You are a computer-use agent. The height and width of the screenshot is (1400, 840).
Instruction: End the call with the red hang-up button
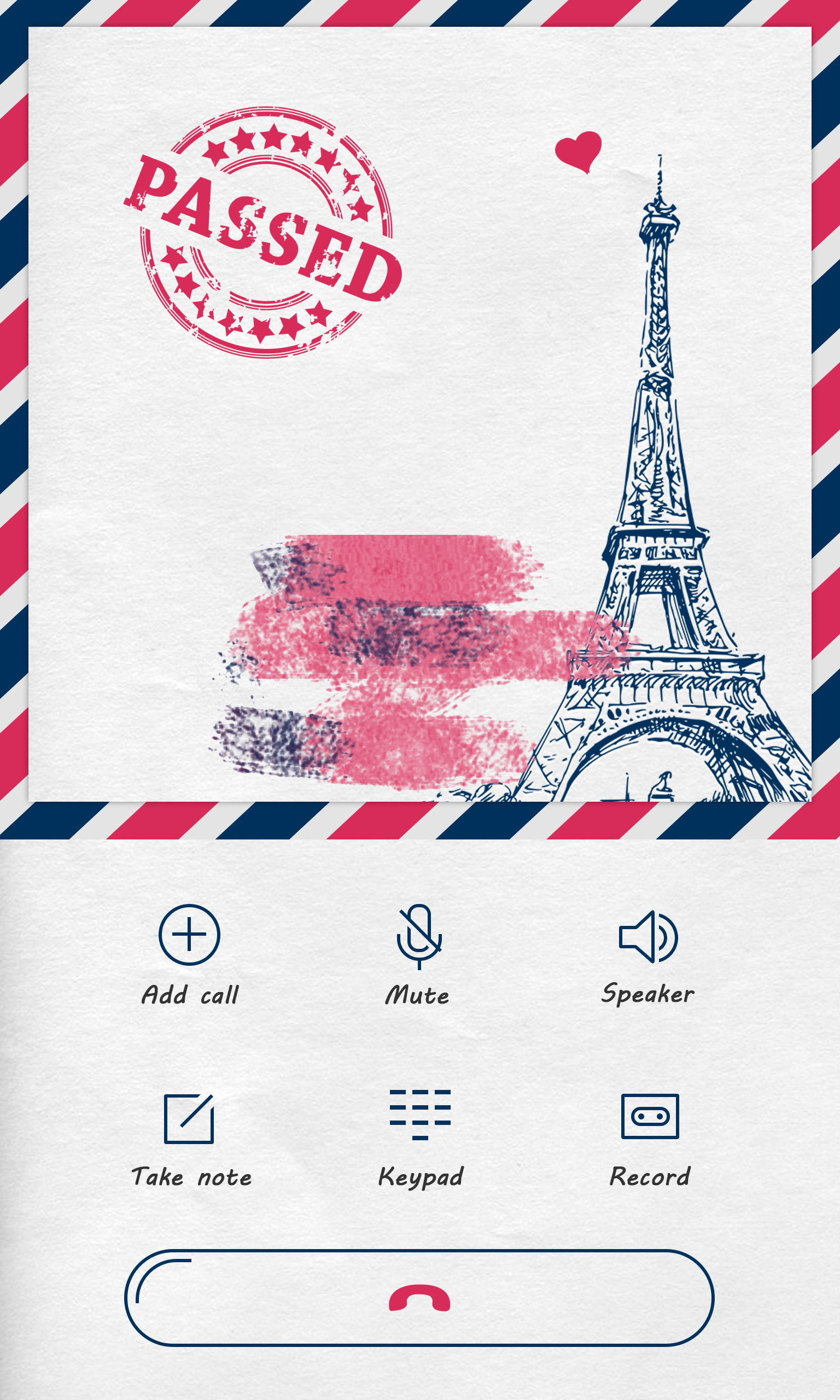tap(419, 1298)
